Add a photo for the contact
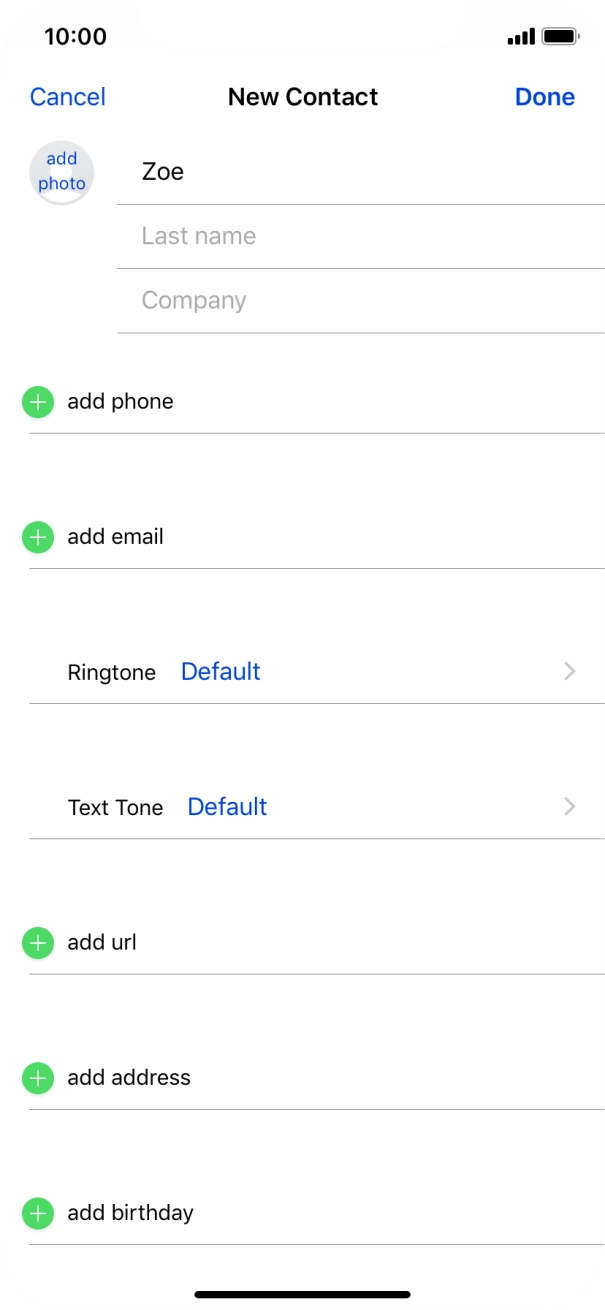Screen dimensions: 605x1310 (x=62, y=172)
